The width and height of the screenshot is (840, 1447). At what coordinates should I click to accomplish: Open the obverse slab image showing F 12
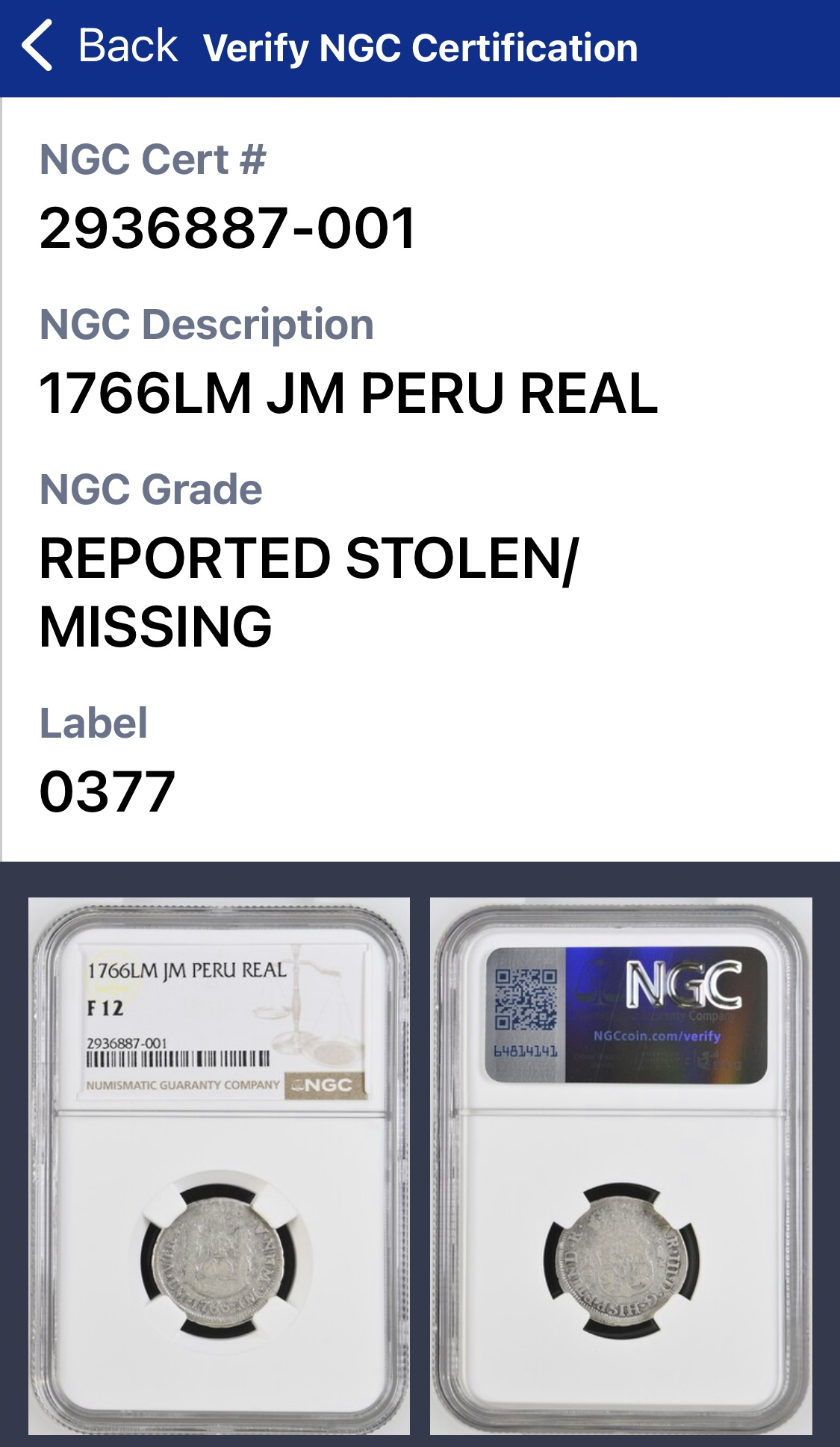219,1166
